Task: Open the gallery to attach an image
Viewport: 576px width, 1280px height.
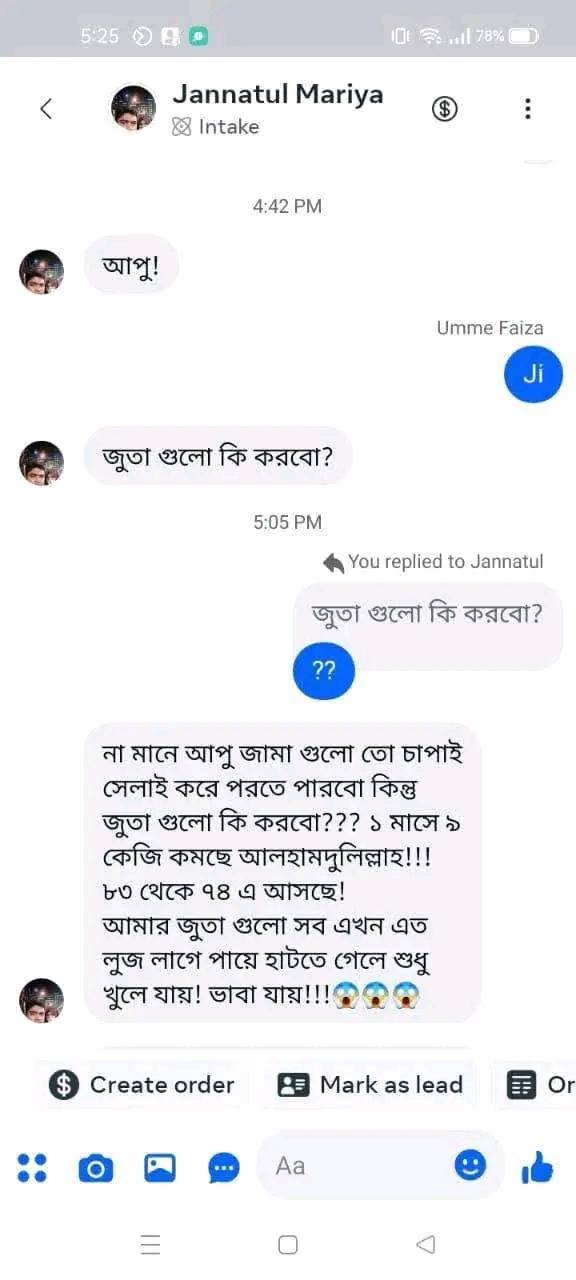Action: coord(160,1167)
